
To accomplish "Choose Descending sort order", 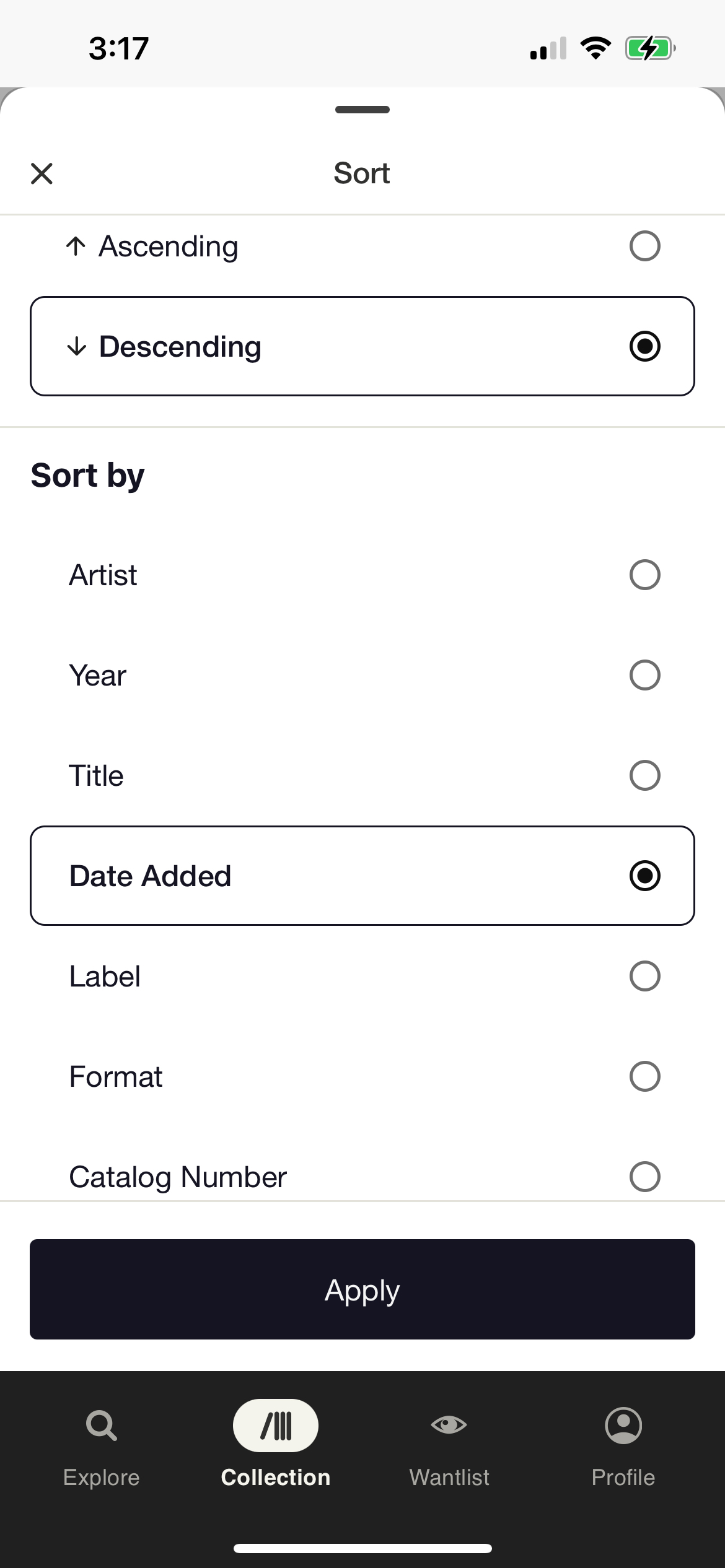I will 362,346.
